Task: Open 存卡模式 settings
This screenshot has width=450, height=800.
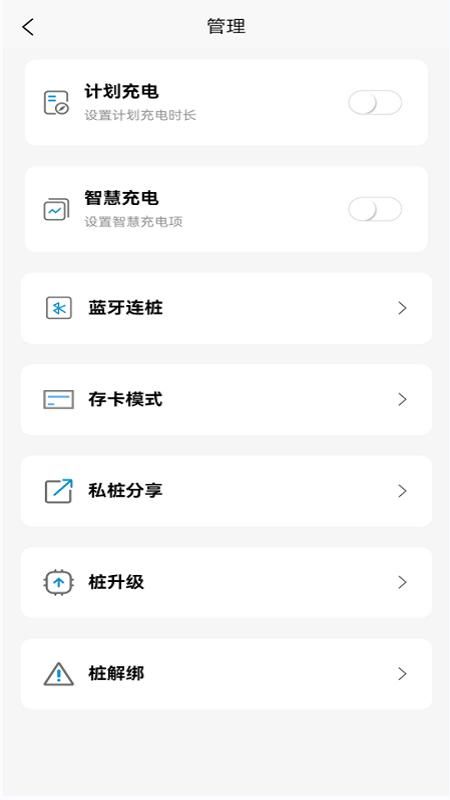Action: 226,399
